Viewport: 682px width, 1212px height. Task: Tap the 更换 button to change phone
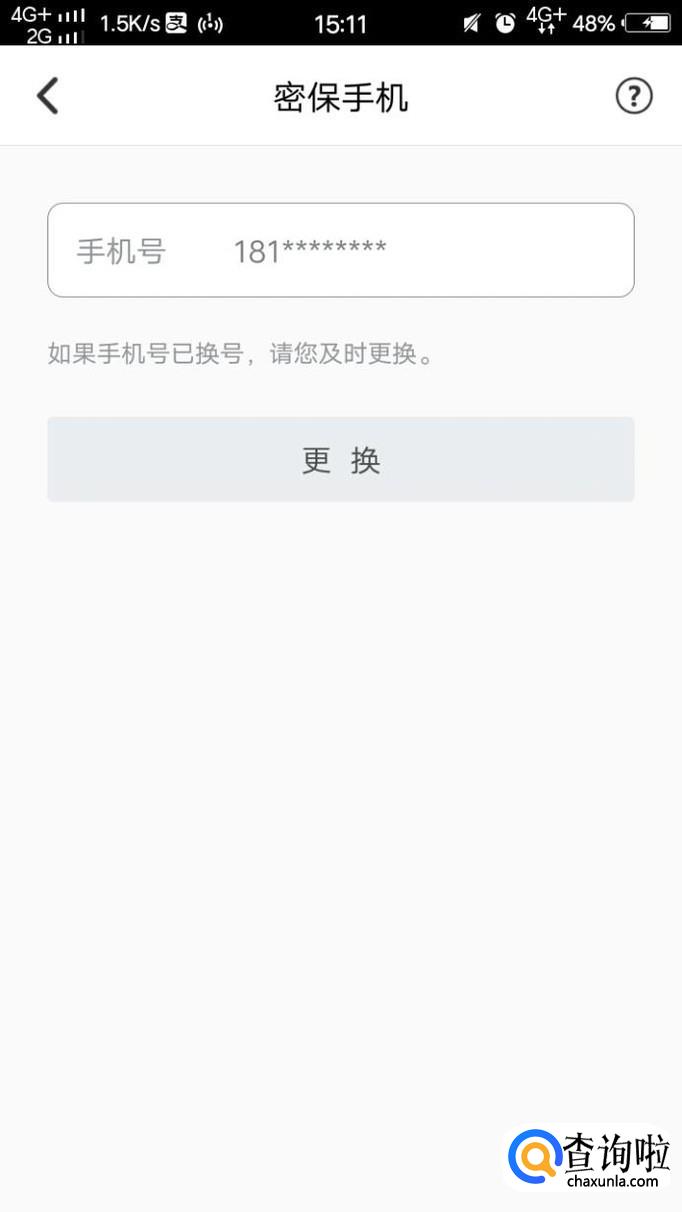click(x=340, y=460)
